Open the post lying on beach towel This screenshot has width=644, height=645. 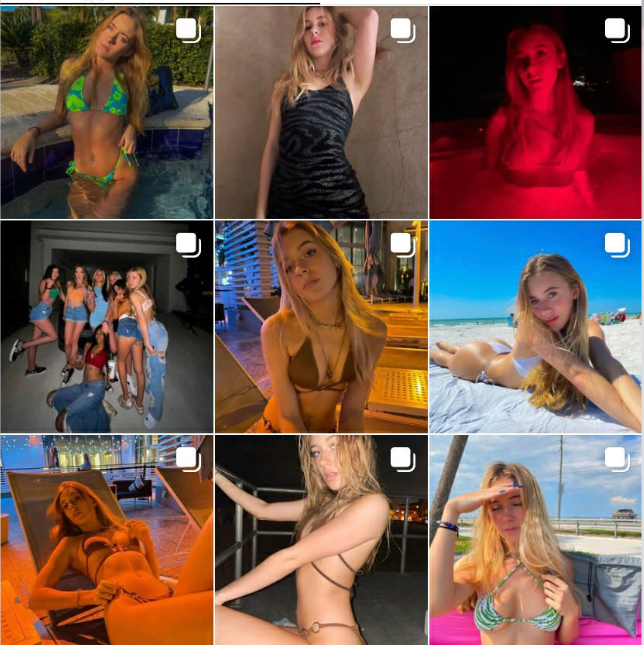click(536, 327)
